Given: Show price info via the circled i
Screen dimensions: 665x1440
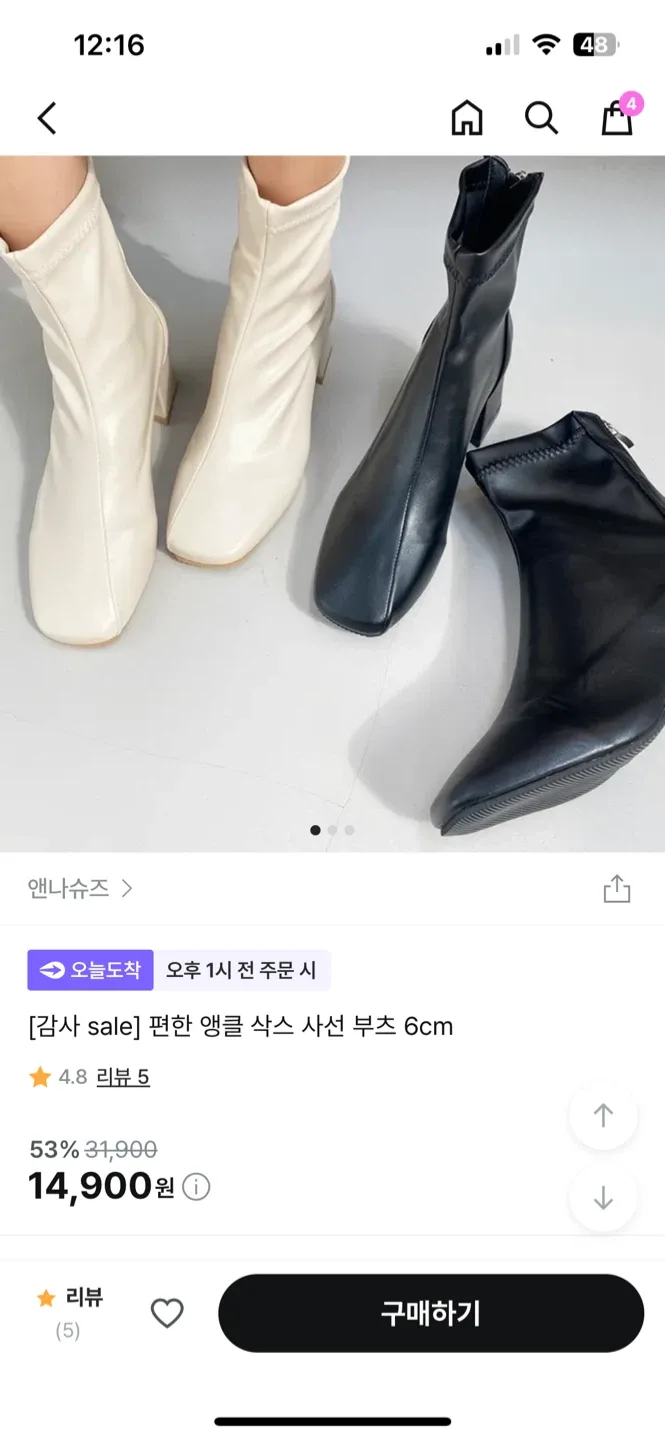Looking at the screenshot, I should [x=196, y=1188].
